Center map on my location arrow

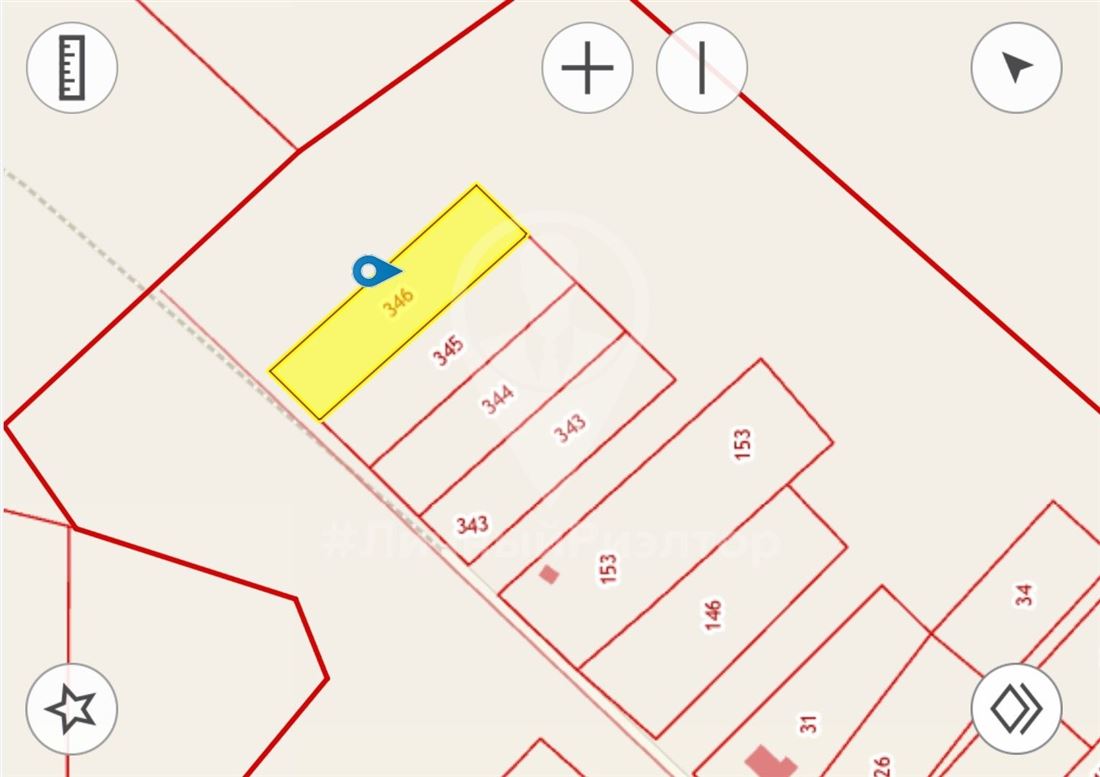click(1016, 68)
